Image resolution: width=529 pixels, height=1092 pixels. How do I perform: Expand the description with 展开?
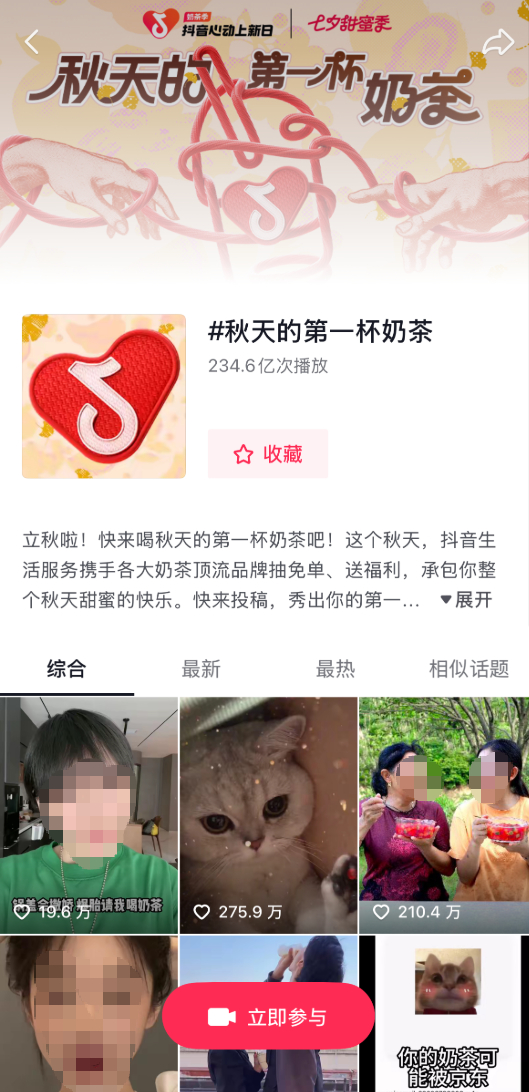click(x=467, y=600)
